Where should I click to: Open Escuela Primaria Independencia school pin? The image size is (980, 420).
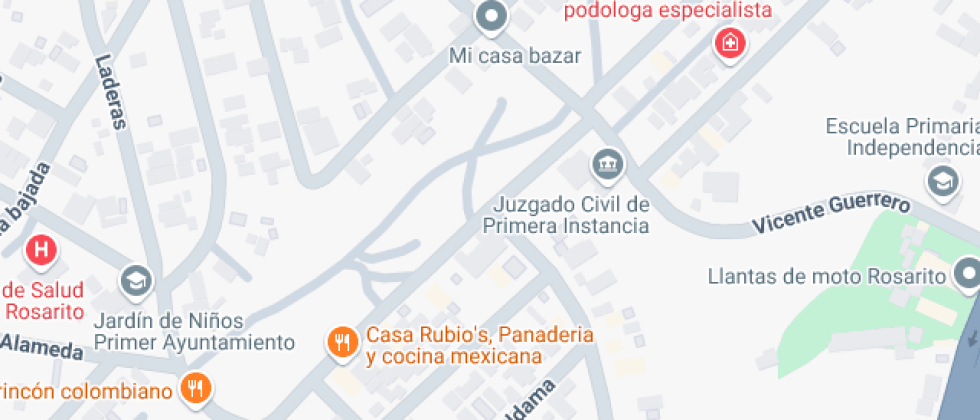pyautogui.click(x=942, y=182)
